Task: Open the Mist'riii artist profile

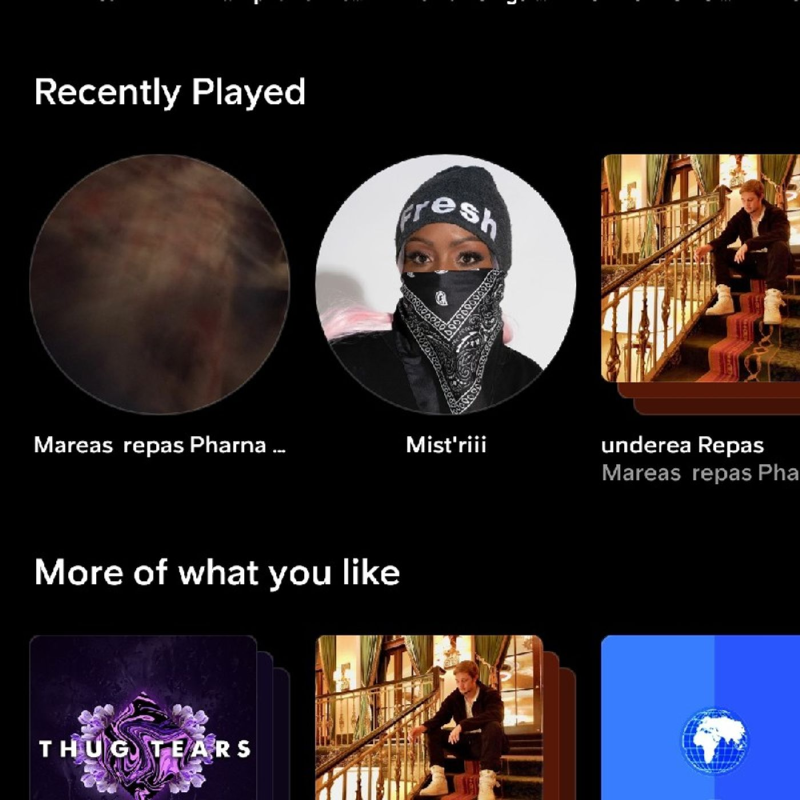Action: pos(445,284)
